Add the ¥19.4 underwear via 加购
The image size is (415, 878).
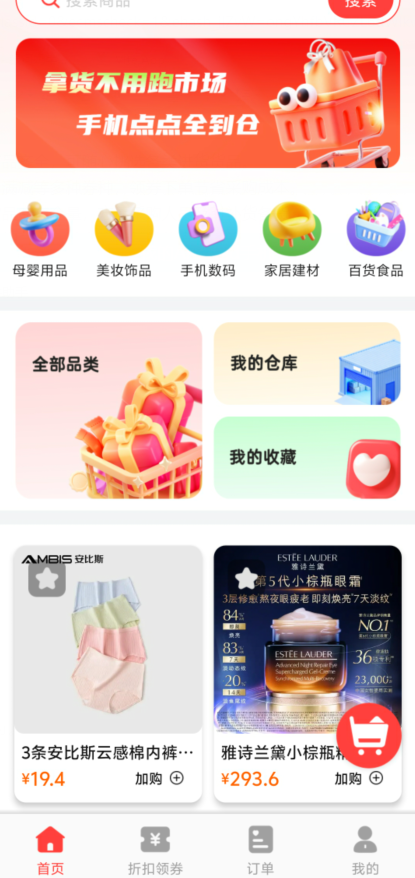[159, 778]
